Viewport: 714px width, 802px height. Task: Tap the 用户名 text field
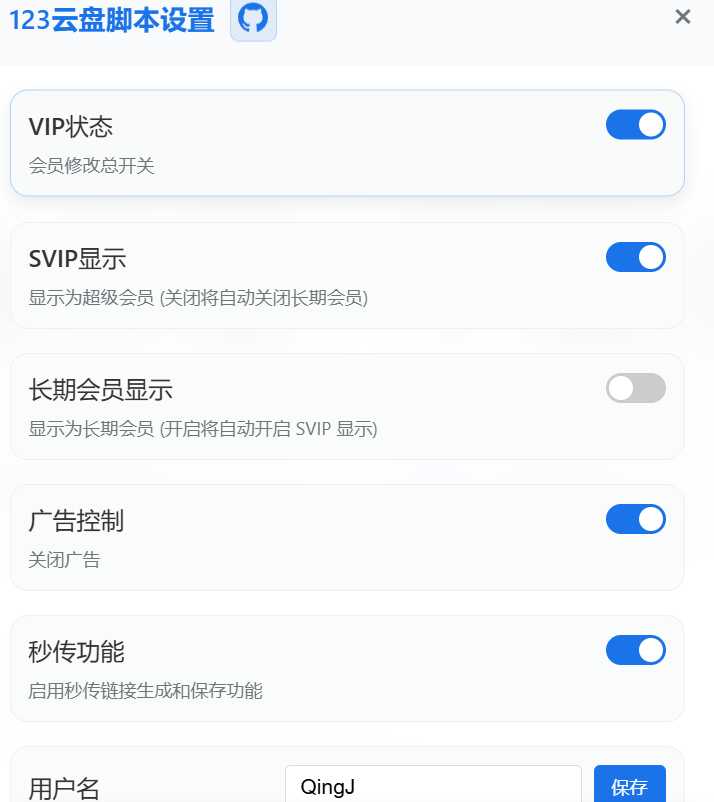(x=432, y=786)
